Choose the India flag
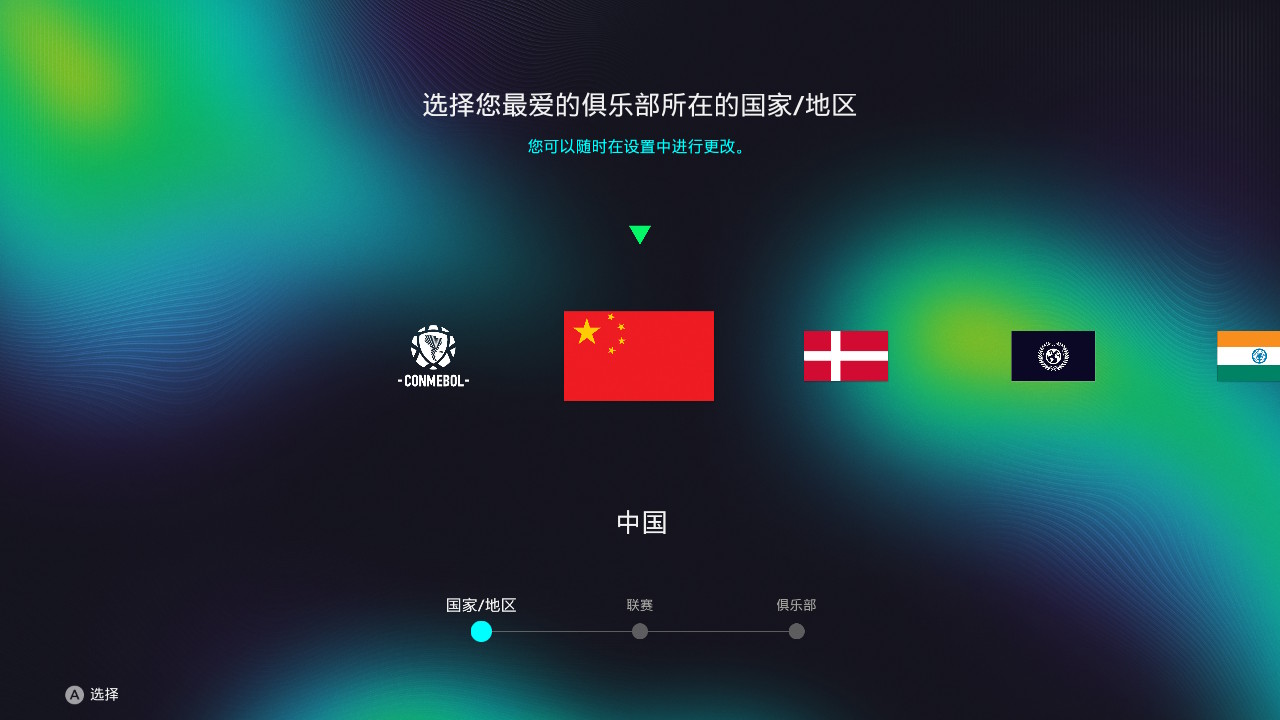1280x720 pixels. point(1249,356)
